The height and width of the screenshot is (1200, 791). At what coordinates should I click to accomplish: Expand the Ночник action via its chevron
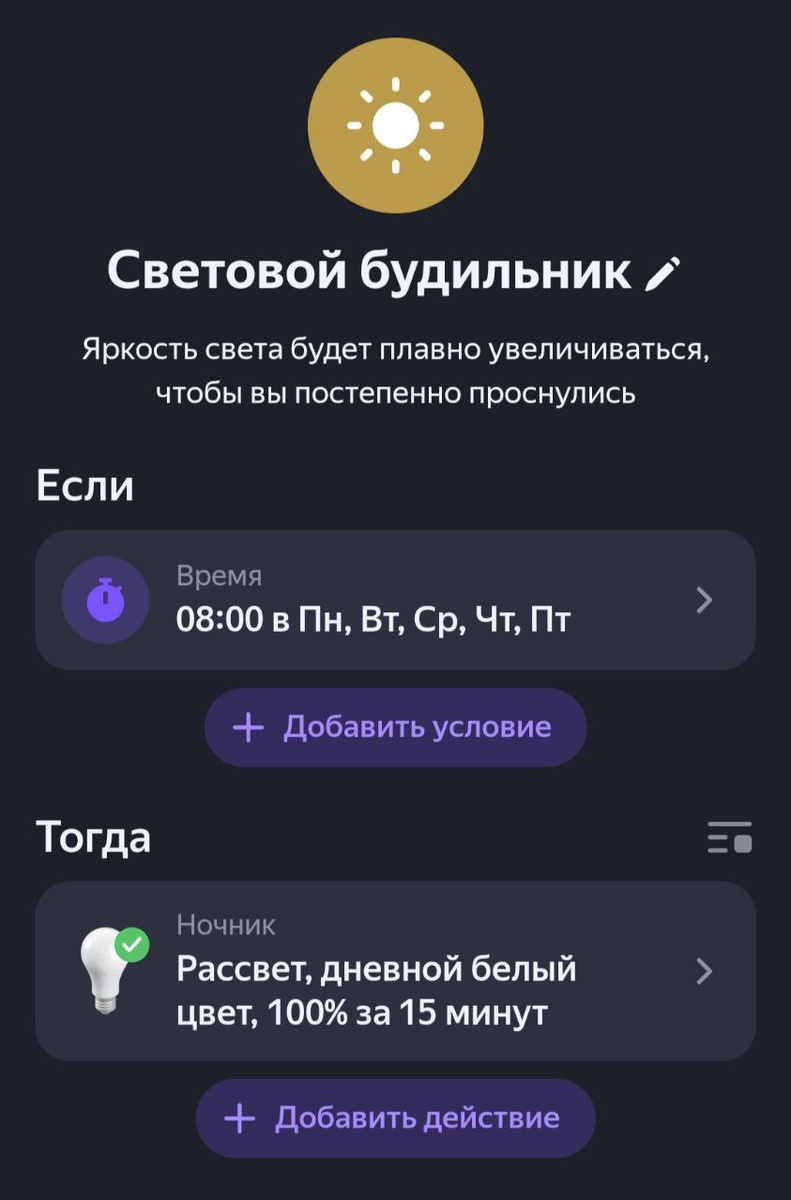[704, 971]
